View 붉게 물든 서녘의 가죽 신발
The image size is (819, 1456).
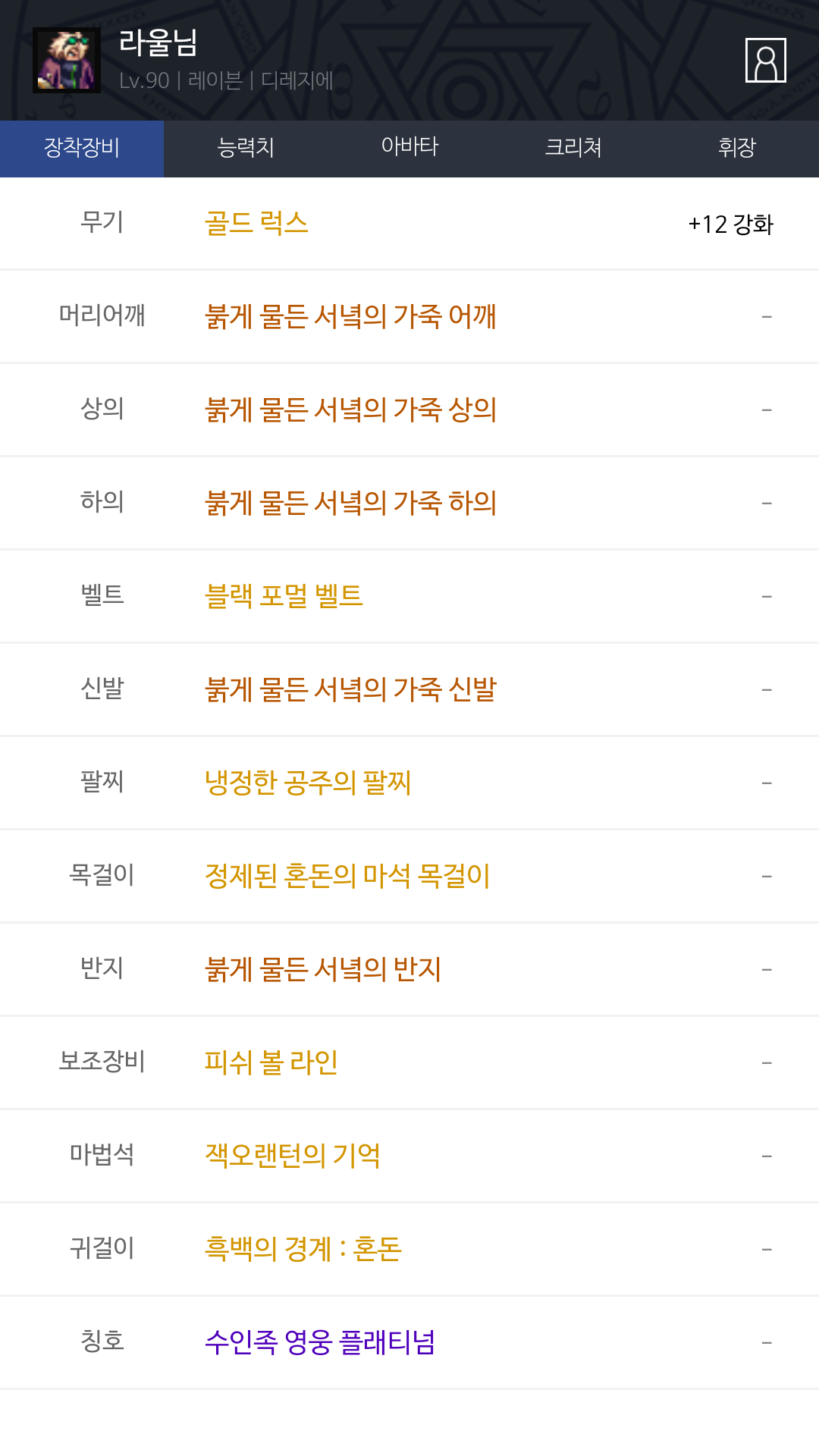(x=350, y=689)
